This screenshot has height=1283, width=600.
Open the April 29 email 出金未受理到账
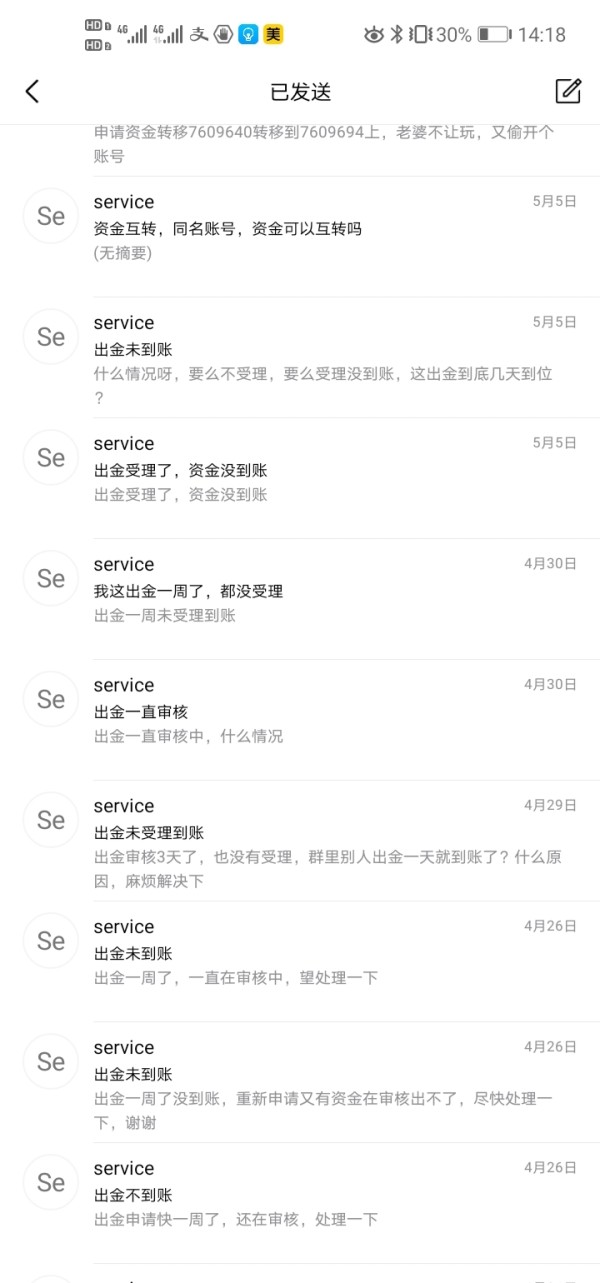coord(300,841)
